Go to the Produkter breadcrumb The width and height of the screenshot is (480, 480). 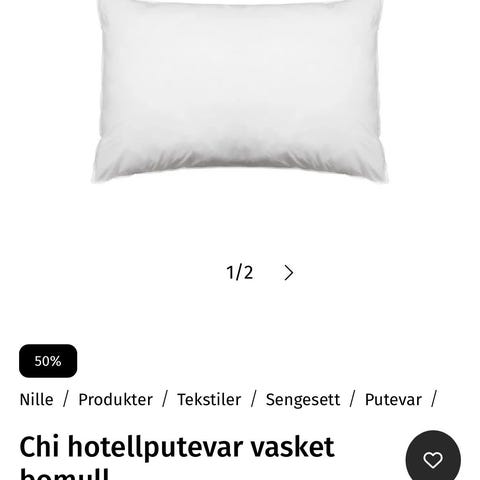115,399
